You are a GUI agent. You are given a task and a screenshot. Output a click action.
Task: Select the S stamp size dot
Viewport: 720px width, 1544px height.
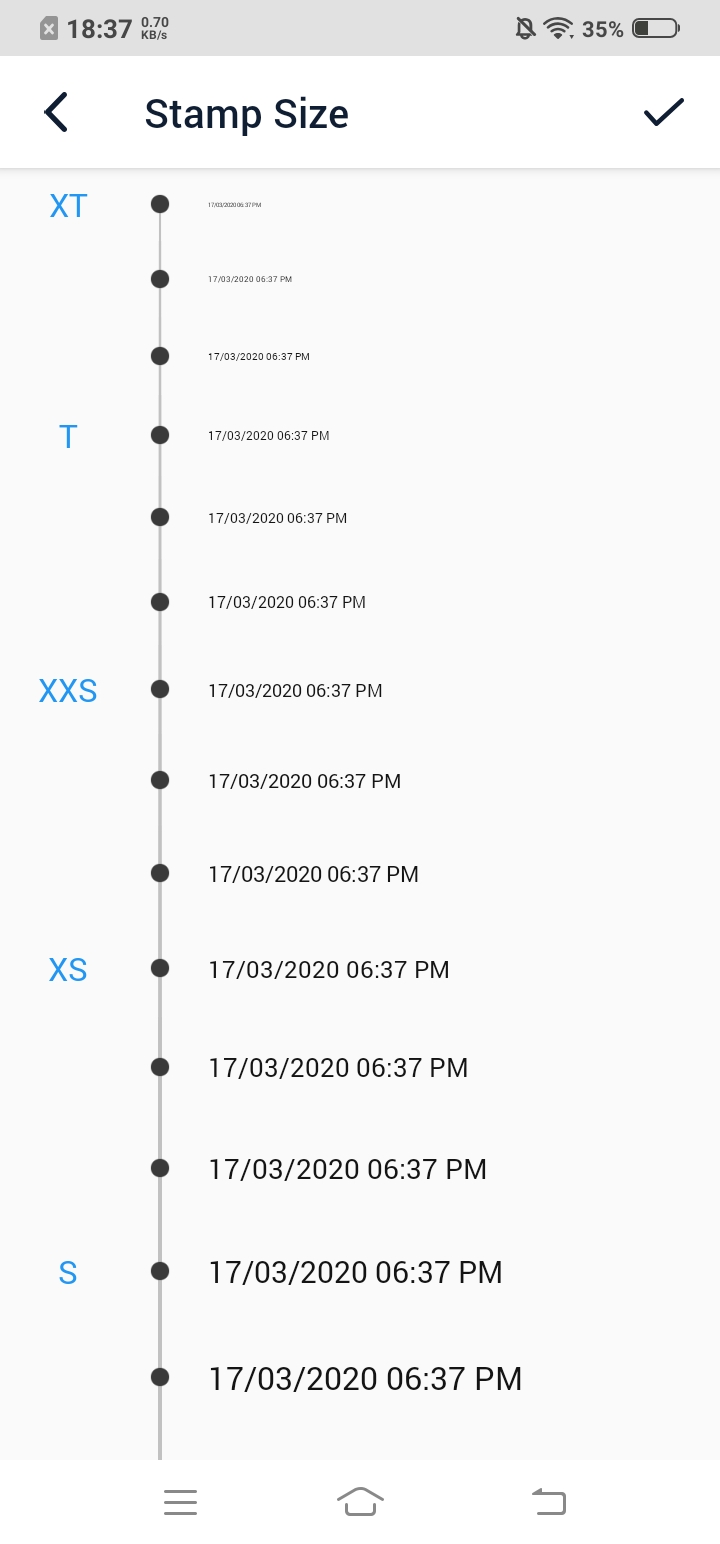[x=160, y=1271]
